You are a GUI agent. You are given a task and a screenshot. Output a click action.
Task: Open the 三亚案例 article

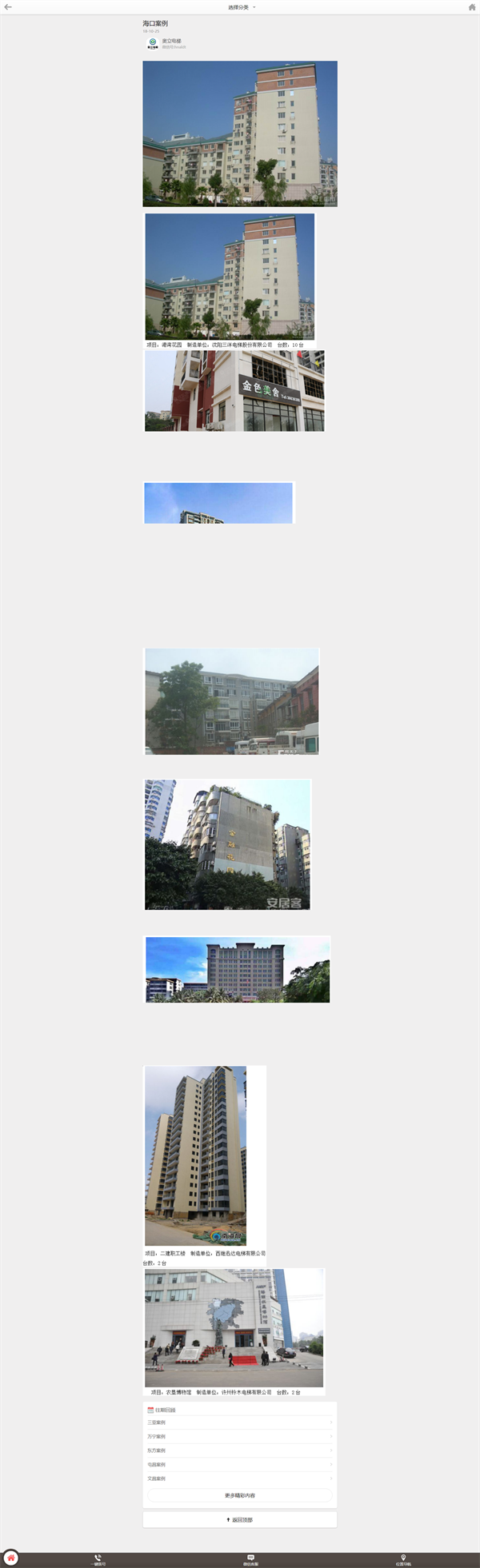240,1422
